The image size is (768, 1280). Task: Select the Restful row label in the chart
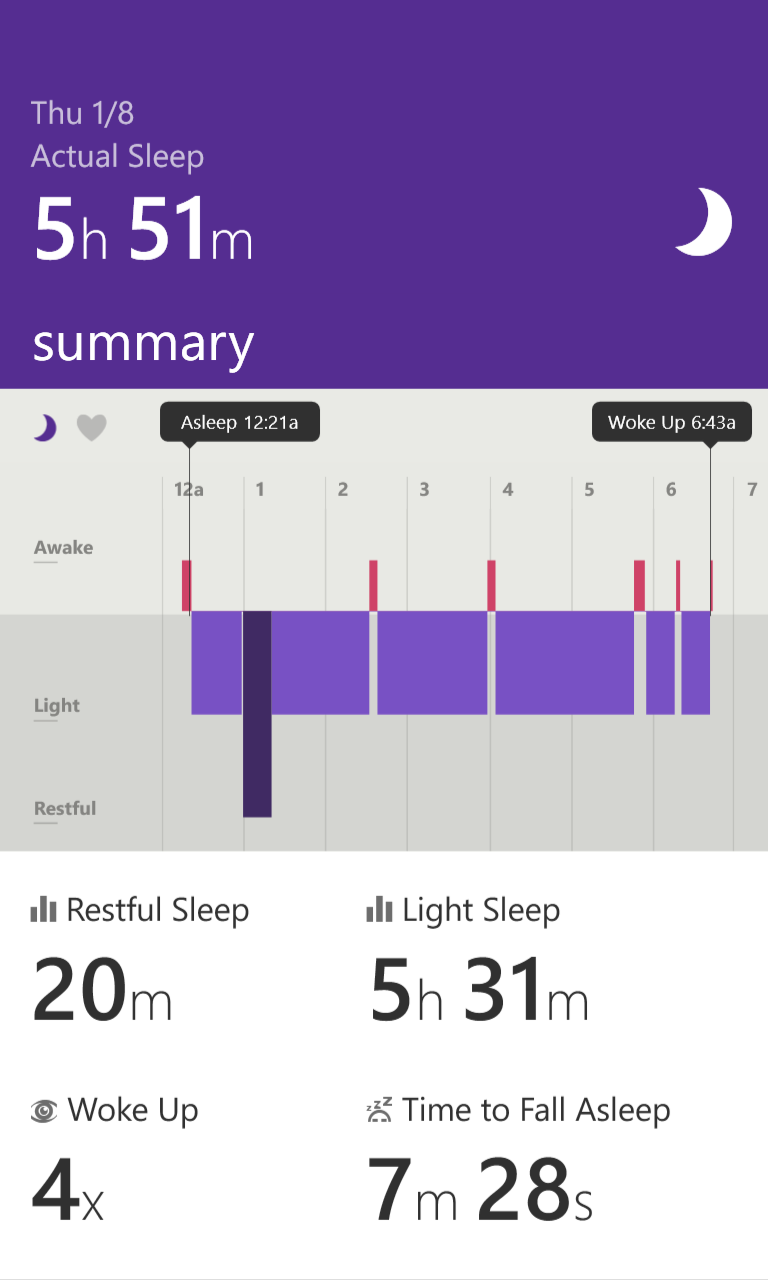pyautogui.click(x=65, y=809)
